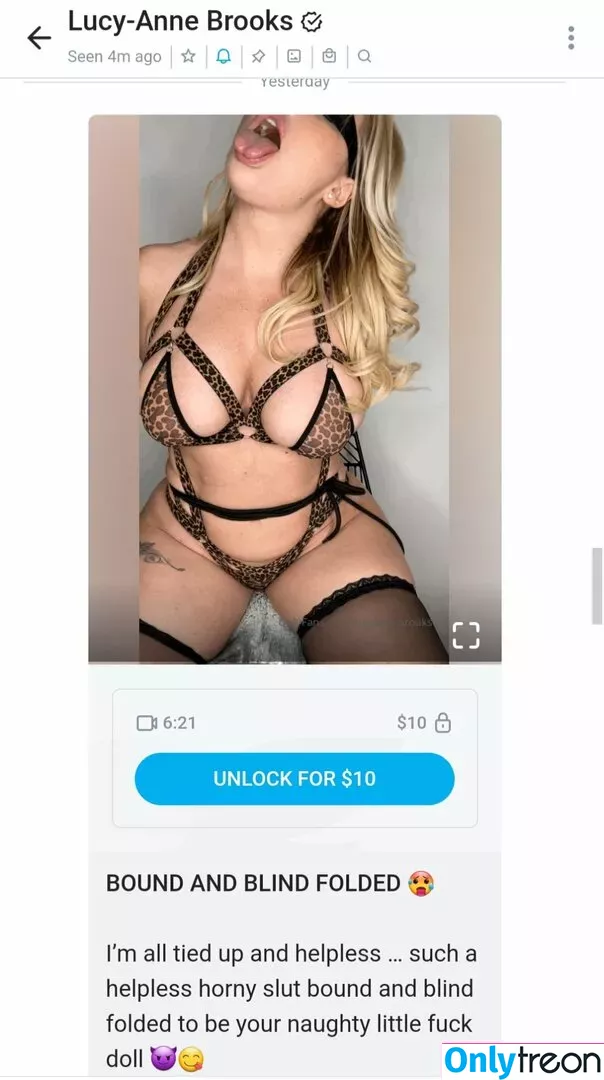
Task: Open the purchases bag icon
Action: tap(329, 57)
